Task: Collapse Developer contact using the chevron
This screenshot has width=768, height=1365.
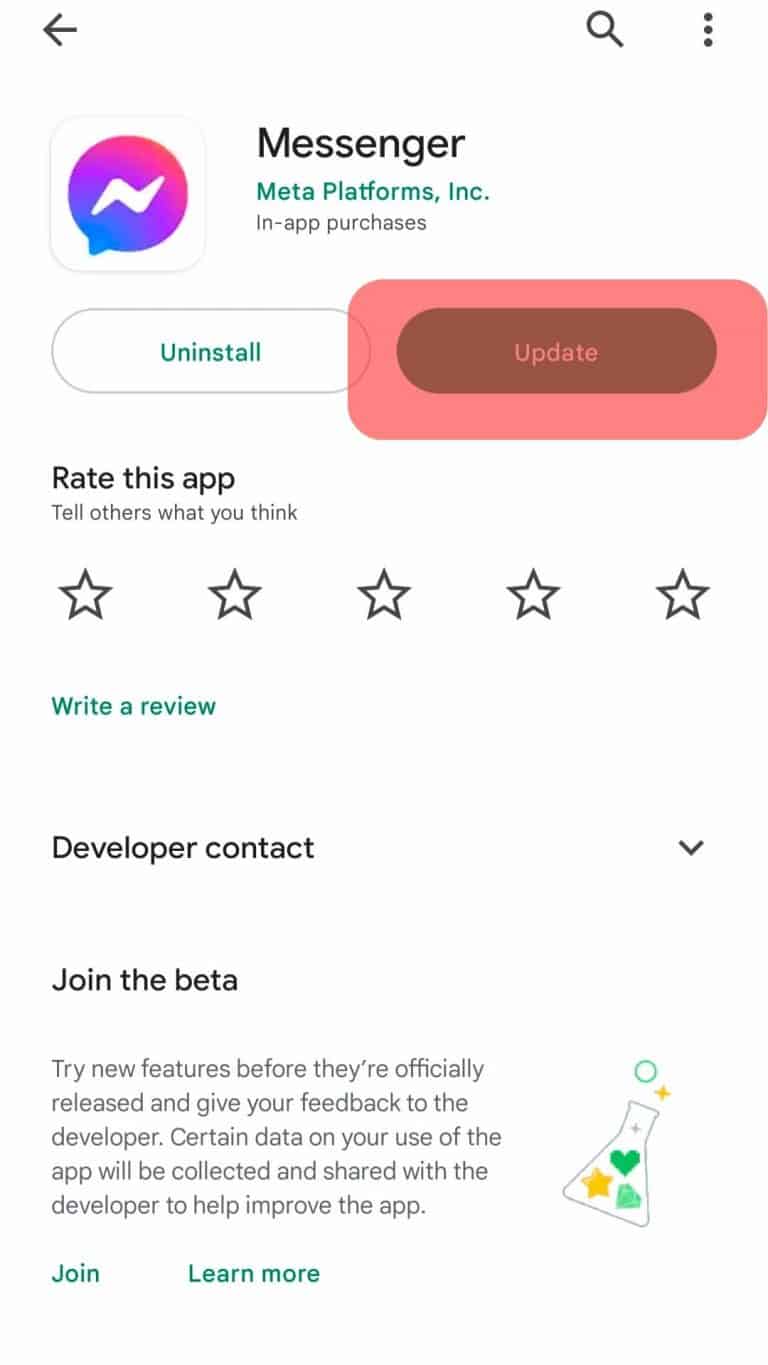Action: pyautogui.click(x=691, y=847)
